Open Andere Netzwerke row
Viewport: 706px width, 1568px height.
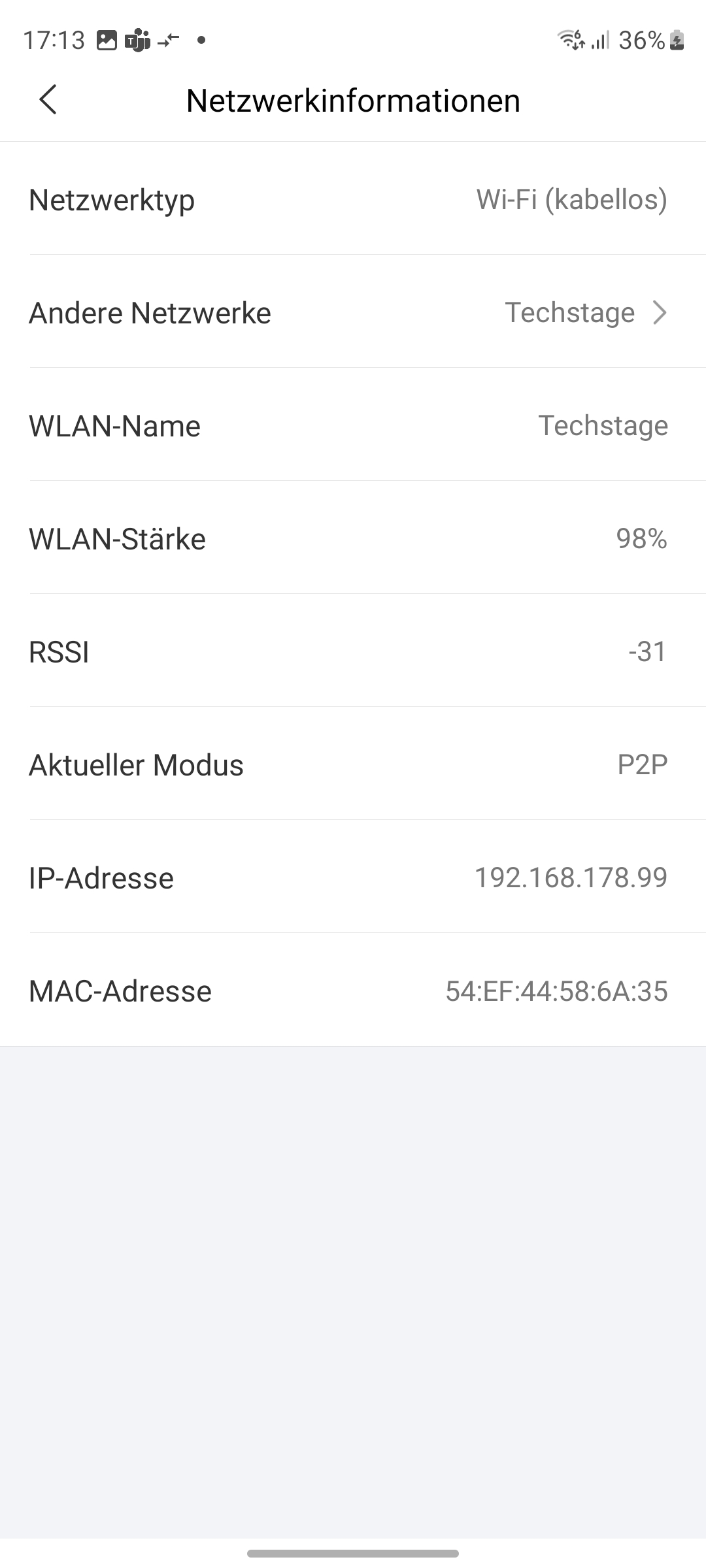353,312
